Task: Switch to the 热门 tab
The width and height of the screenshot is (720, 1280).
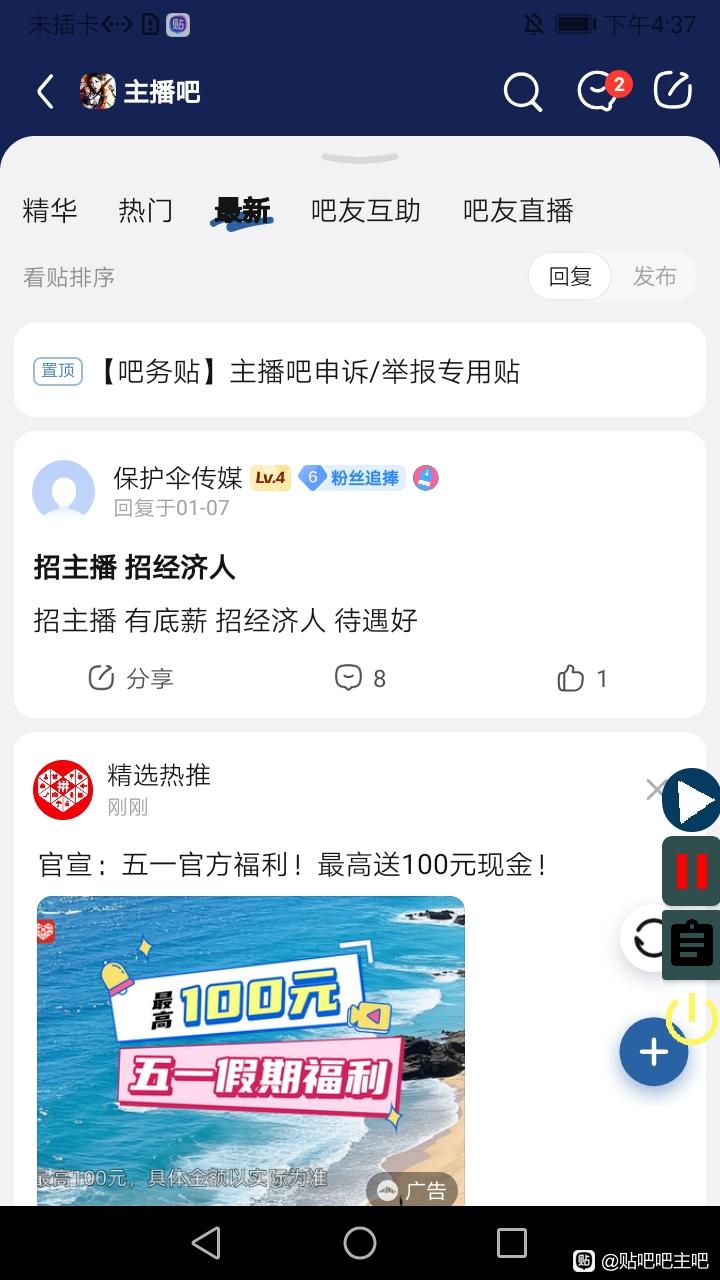Action: pyautogui.click(x=145, y=211)
